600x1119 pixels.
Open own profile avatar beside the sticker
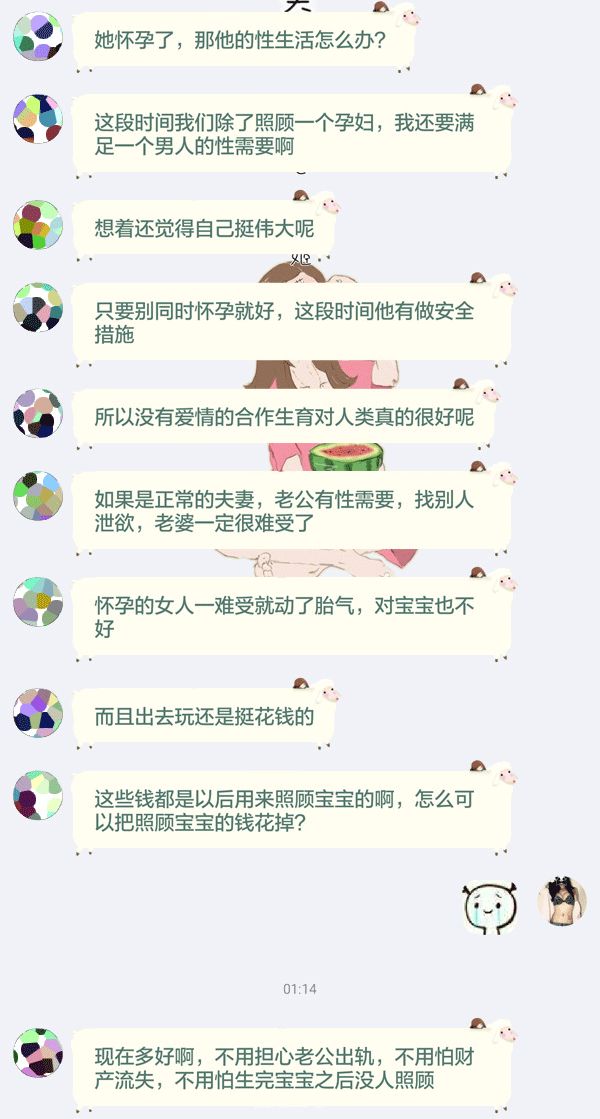coord(561,901)
